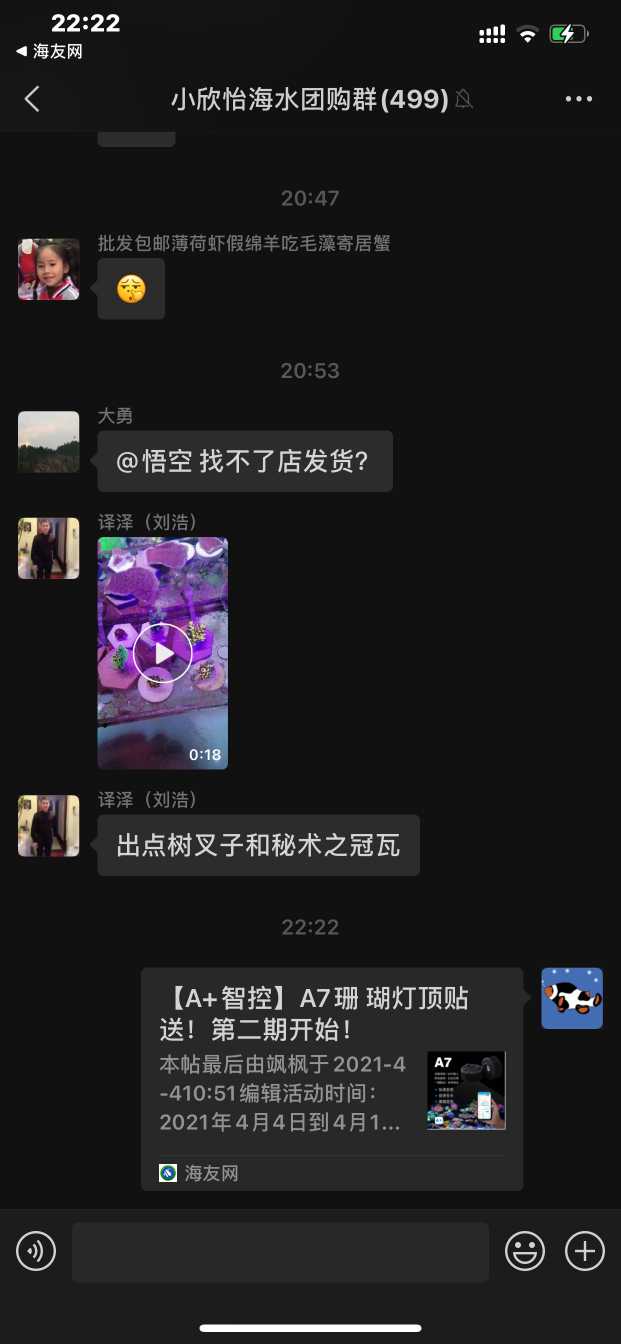Image resolution: width=621 pixels, height=1344 pixels.
Task: Open my own clownfish avatar
Action: [571, 998]
